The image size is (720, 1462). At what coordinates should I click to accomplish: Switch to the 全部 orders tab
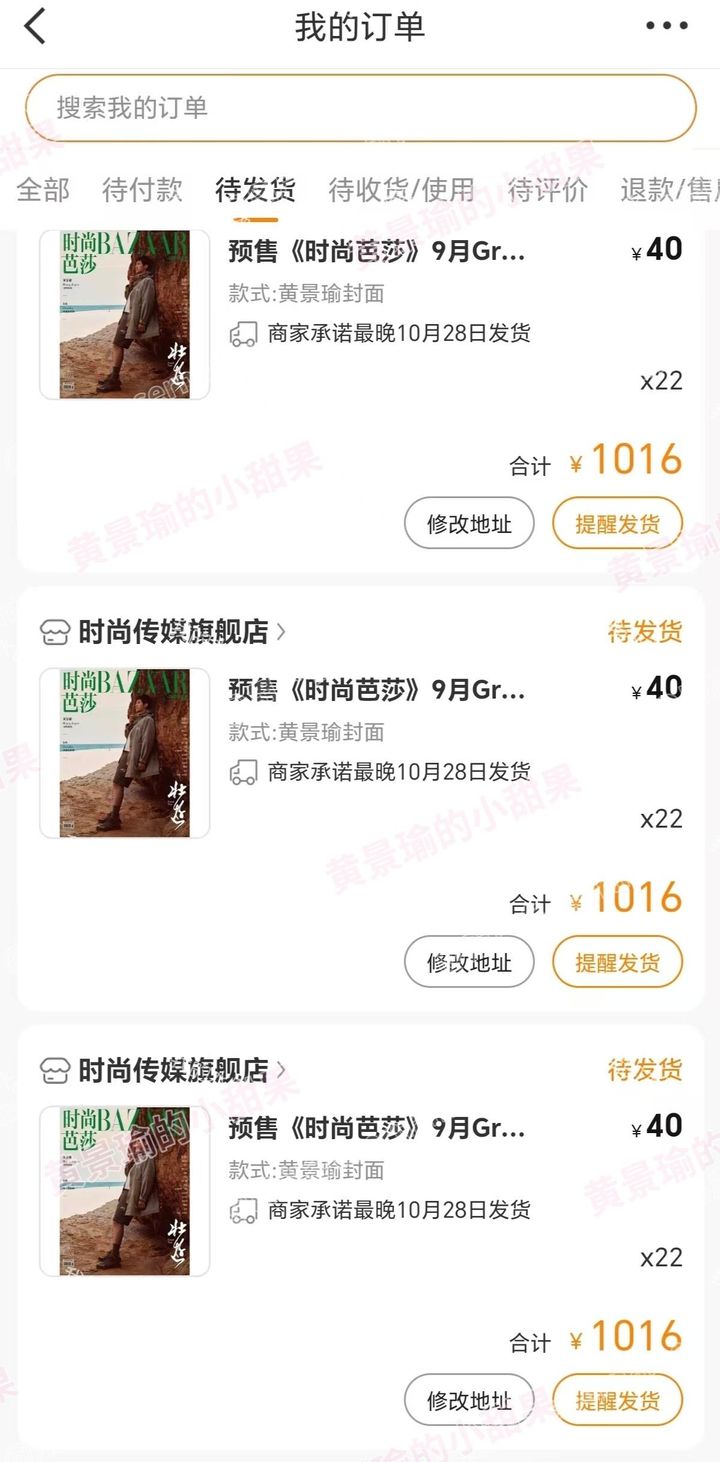[43, 189]
